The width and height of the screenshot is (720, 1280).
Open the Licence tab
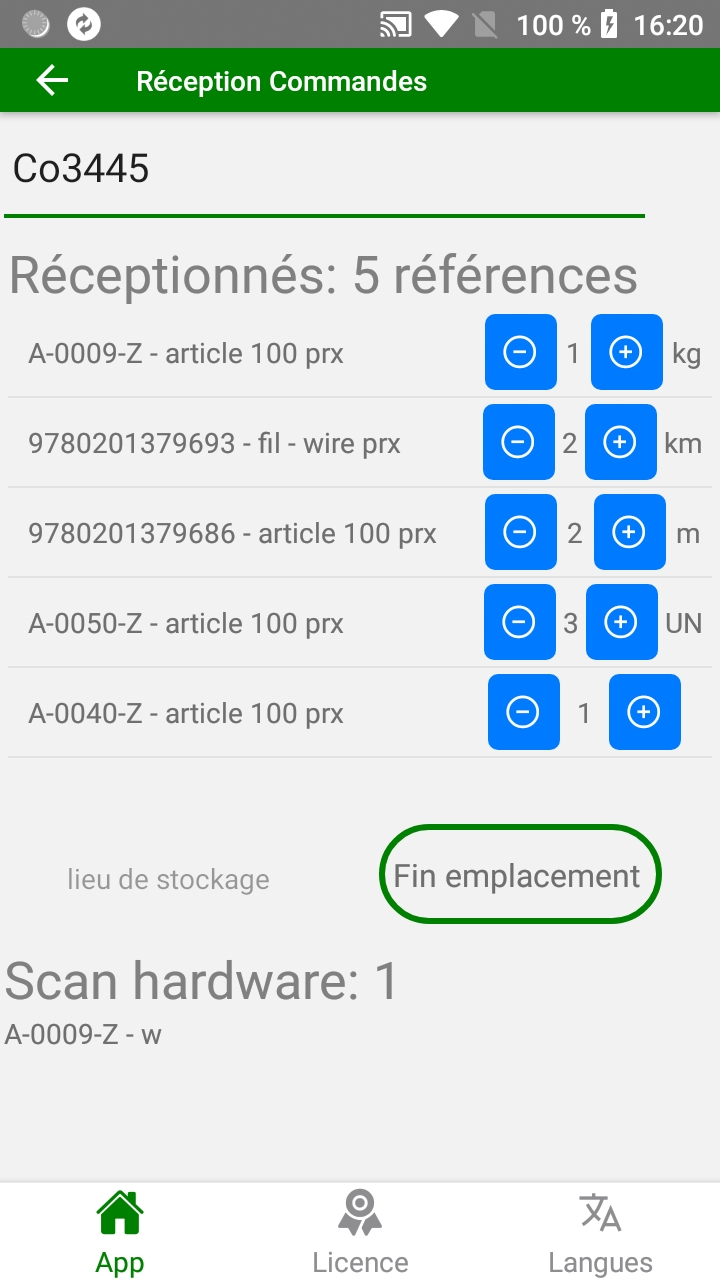coord(360,1232)
